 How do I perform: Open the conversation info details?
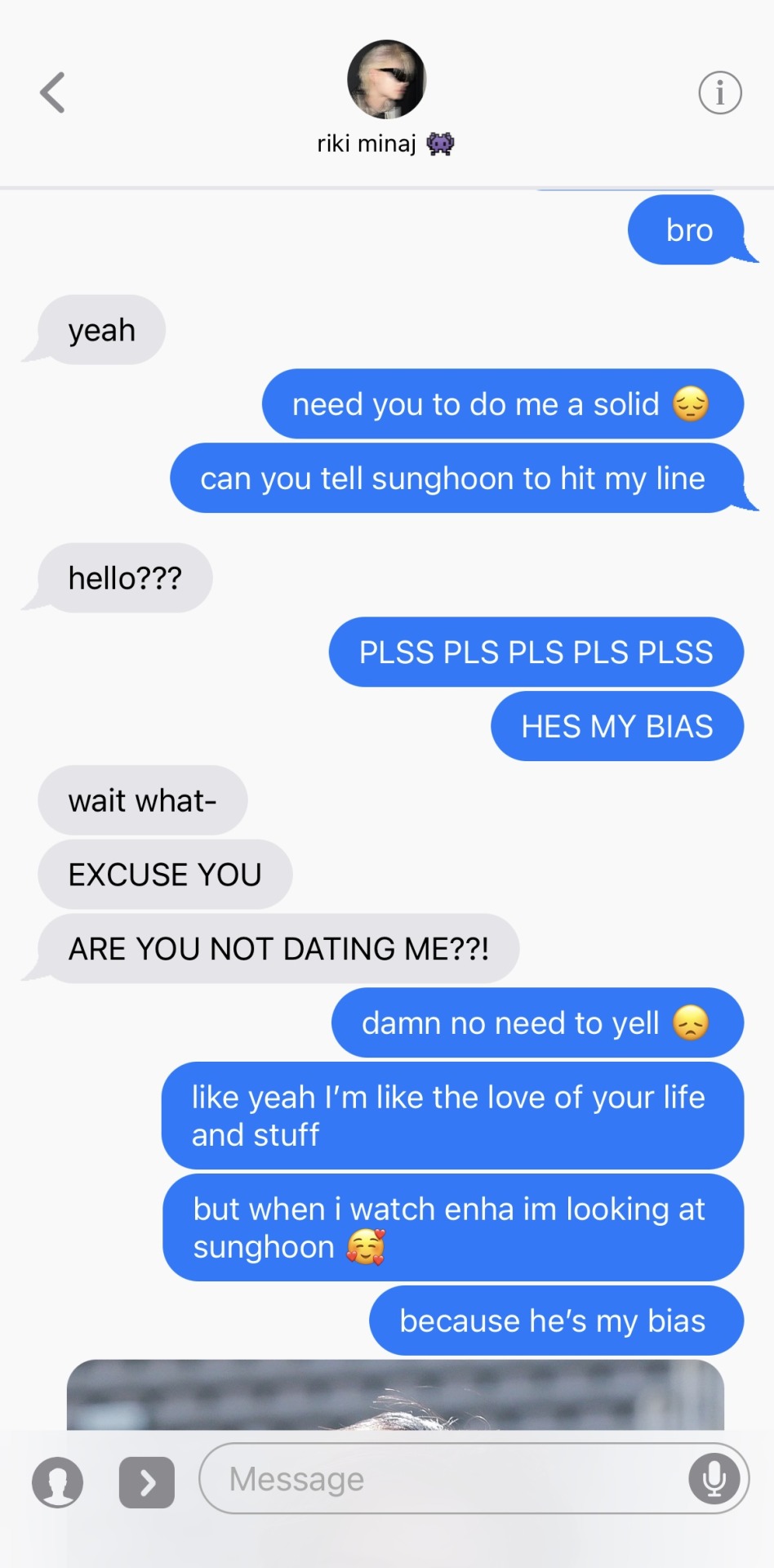click(x=719, y=92)
